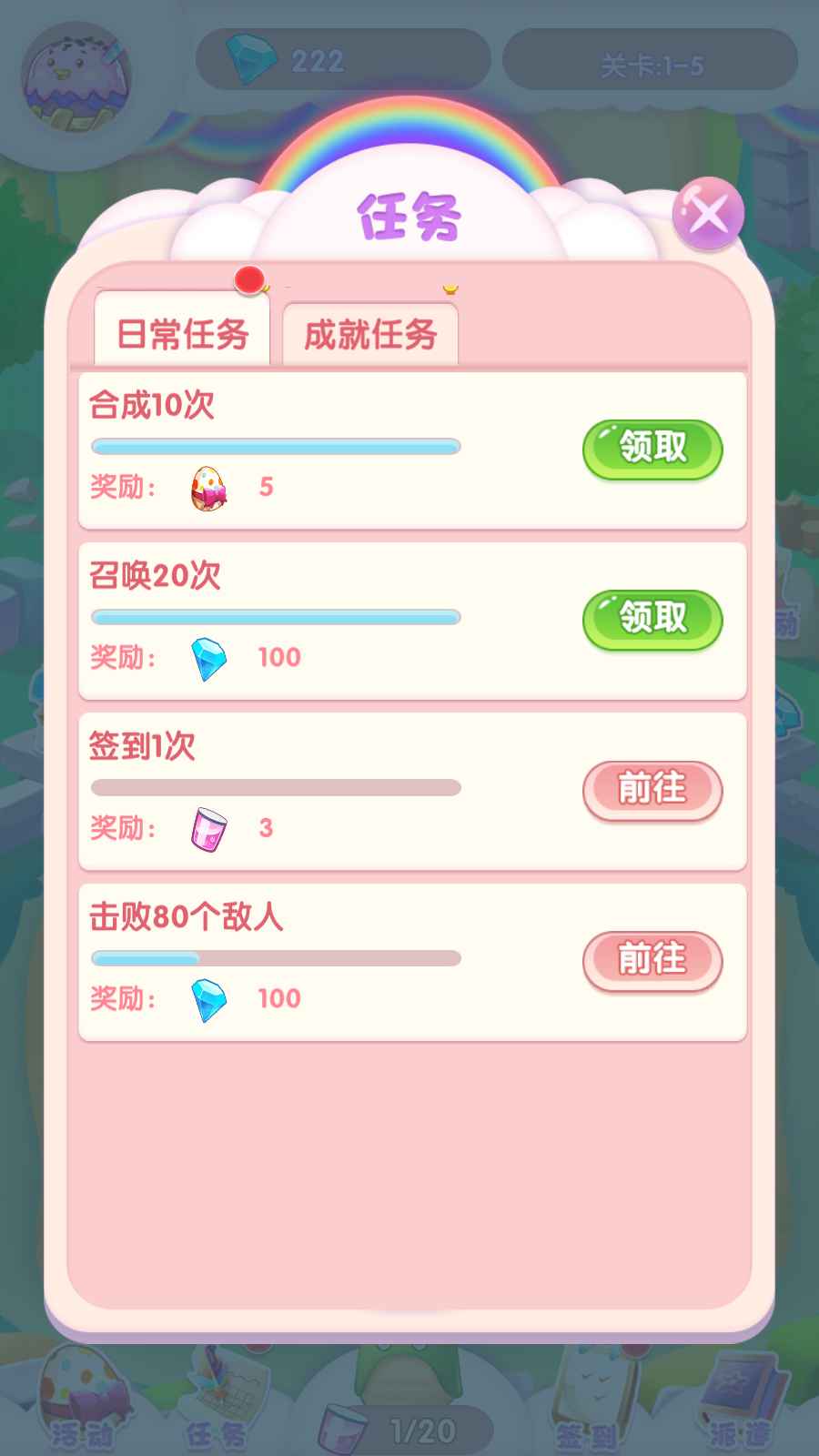Claim 领取 reward for 召唤20次 task
Screen dimensions: 819x1456
[x=652, y=621]
